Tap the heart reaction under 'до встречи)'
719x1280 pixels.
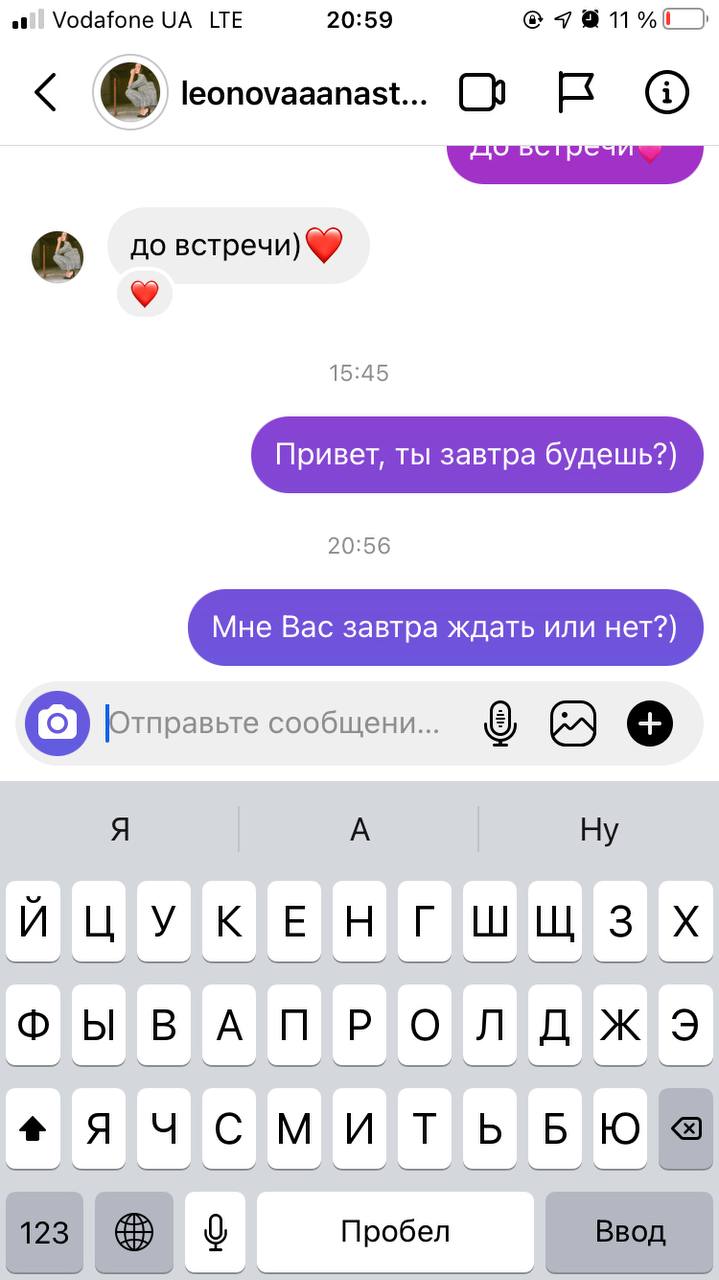pyautogui.click(x=145, y=294)
